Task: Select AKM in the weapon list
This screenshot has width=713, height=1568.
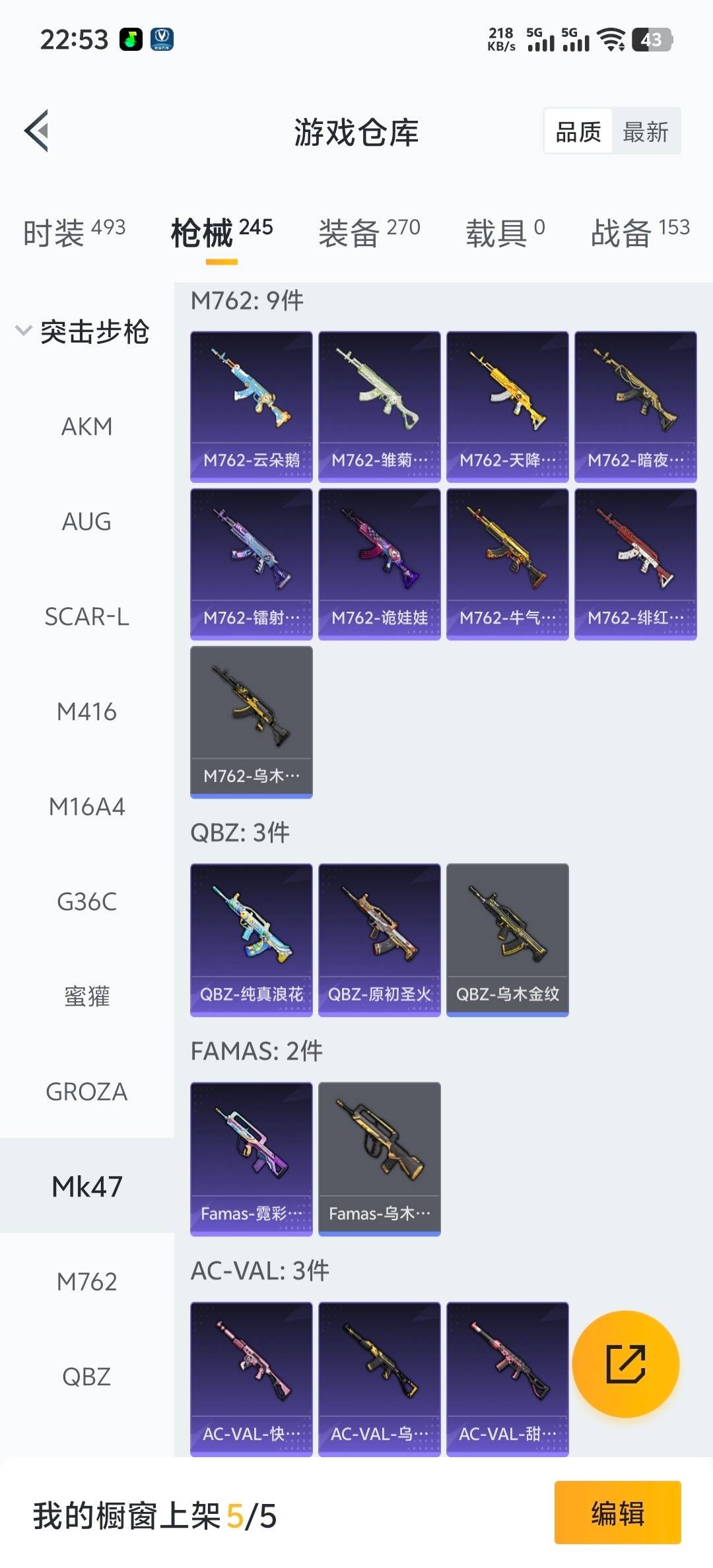Action: pos(86,426)
